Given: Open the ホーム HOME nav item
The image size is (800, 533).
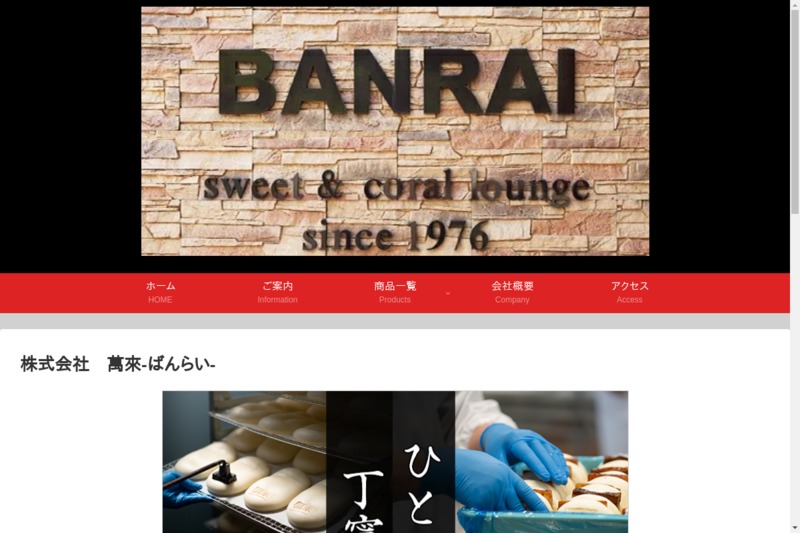Looking at the screenshot, I should click(x=160, y=292).
